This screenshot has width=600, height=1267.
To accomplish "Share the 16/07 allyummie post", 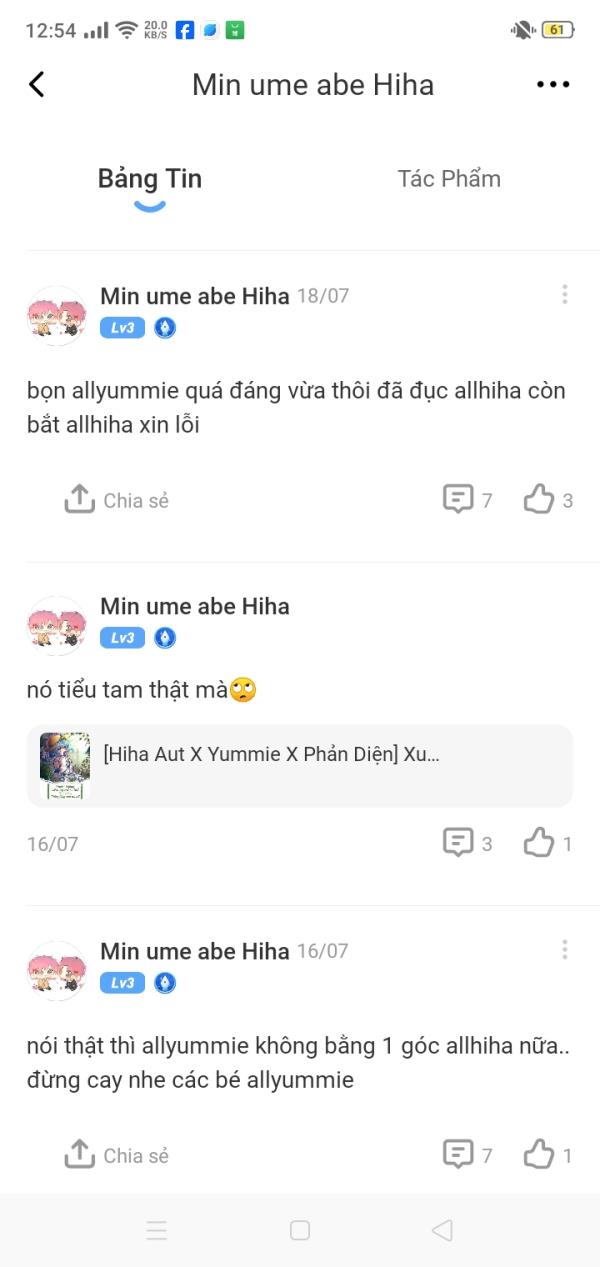I will [x=117, y=1155].
